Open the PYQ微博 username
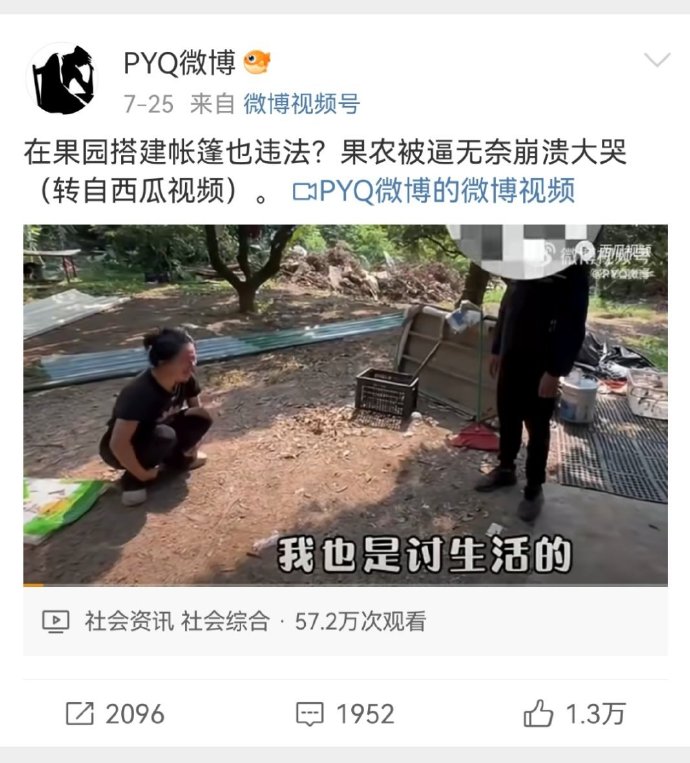This screenshot has width=690, height=763. (x=180, y=63)
